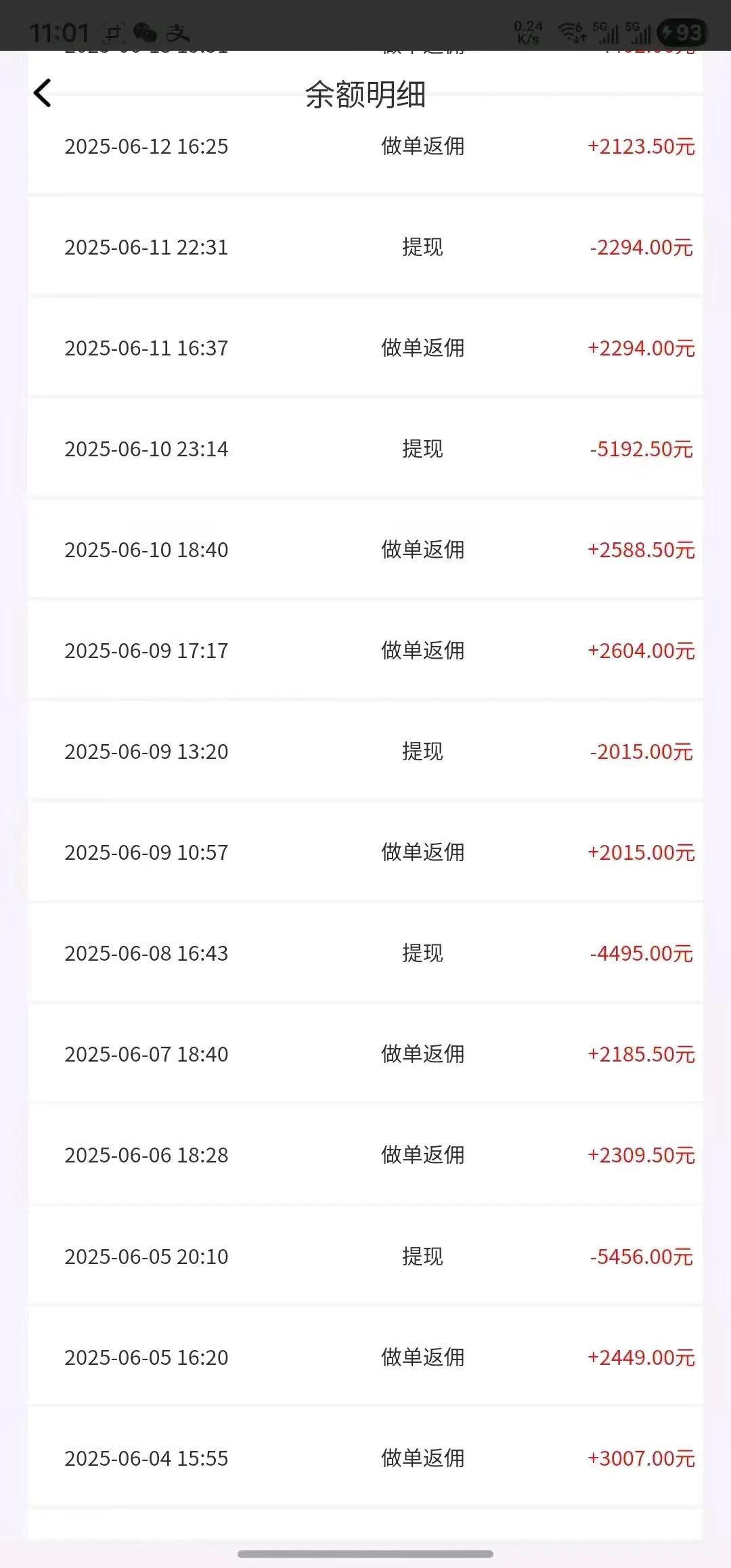Tap the +2588.50元 commission entry

point(365,550)
